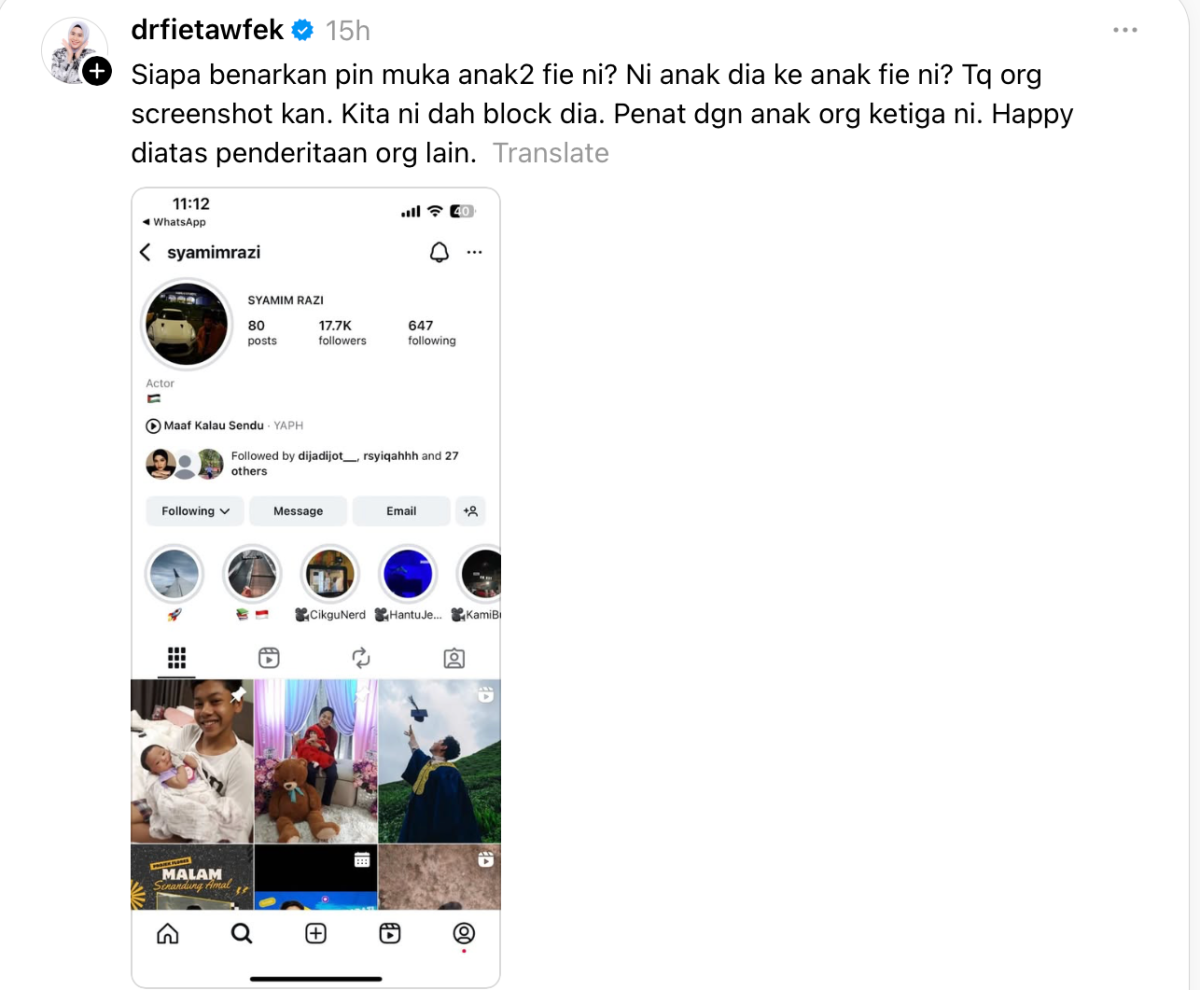
Task: Follow drfietawfek via the plus badge
Action: pos(97,71)
